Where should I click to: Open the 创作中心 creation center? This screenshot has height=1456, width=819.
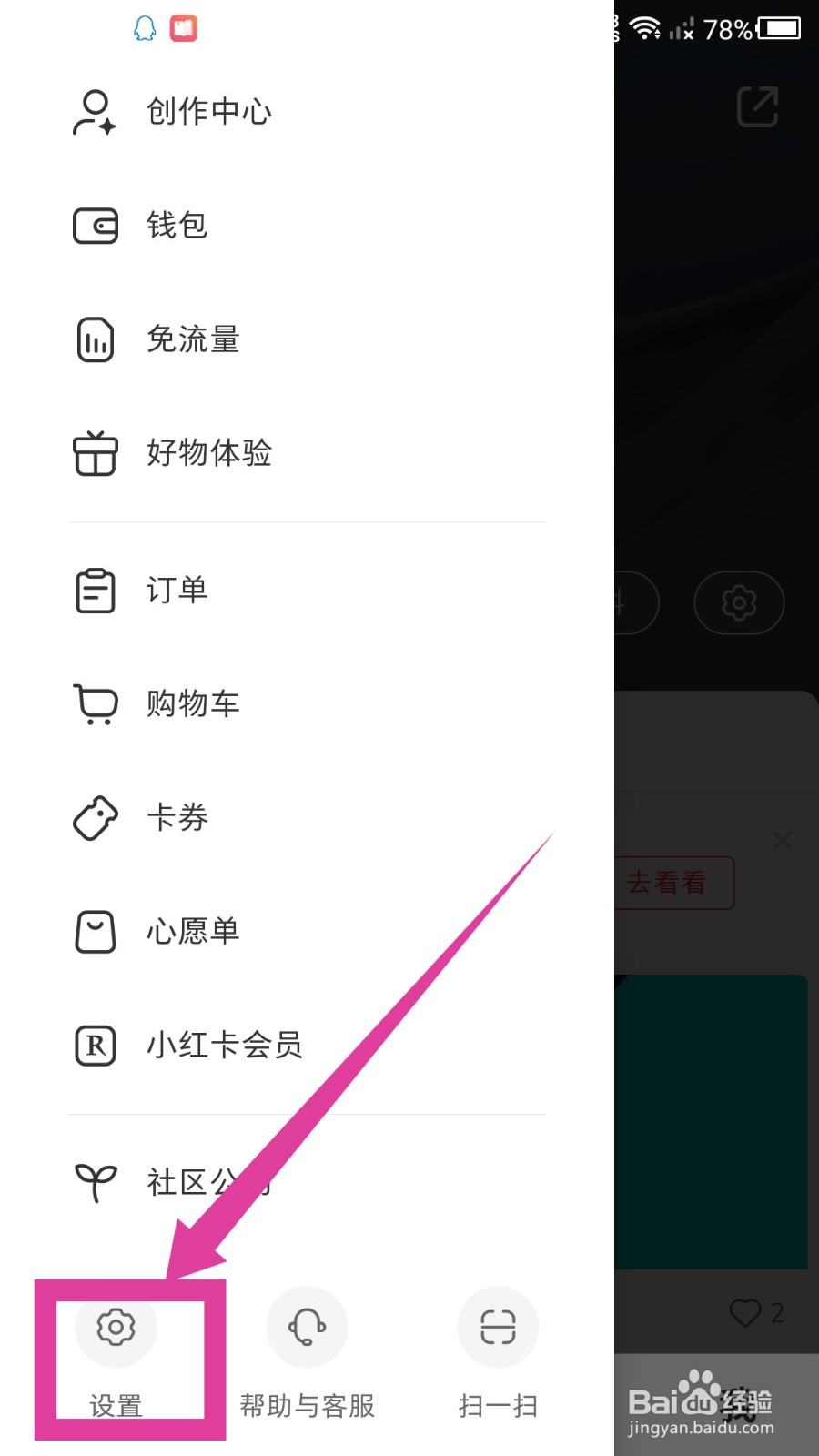tap(207, 111)
